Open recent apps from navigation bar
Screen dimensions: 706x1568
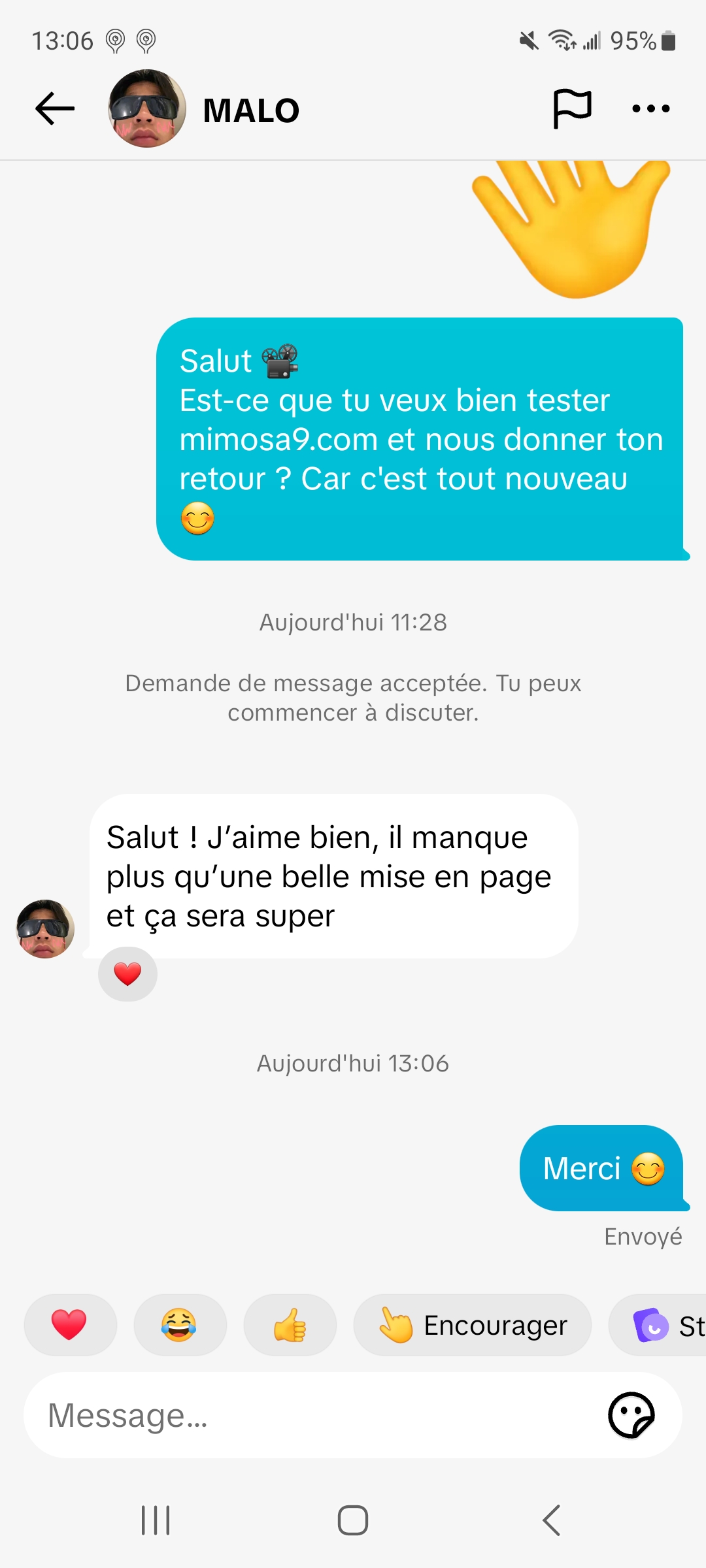tap(156, 1520)
